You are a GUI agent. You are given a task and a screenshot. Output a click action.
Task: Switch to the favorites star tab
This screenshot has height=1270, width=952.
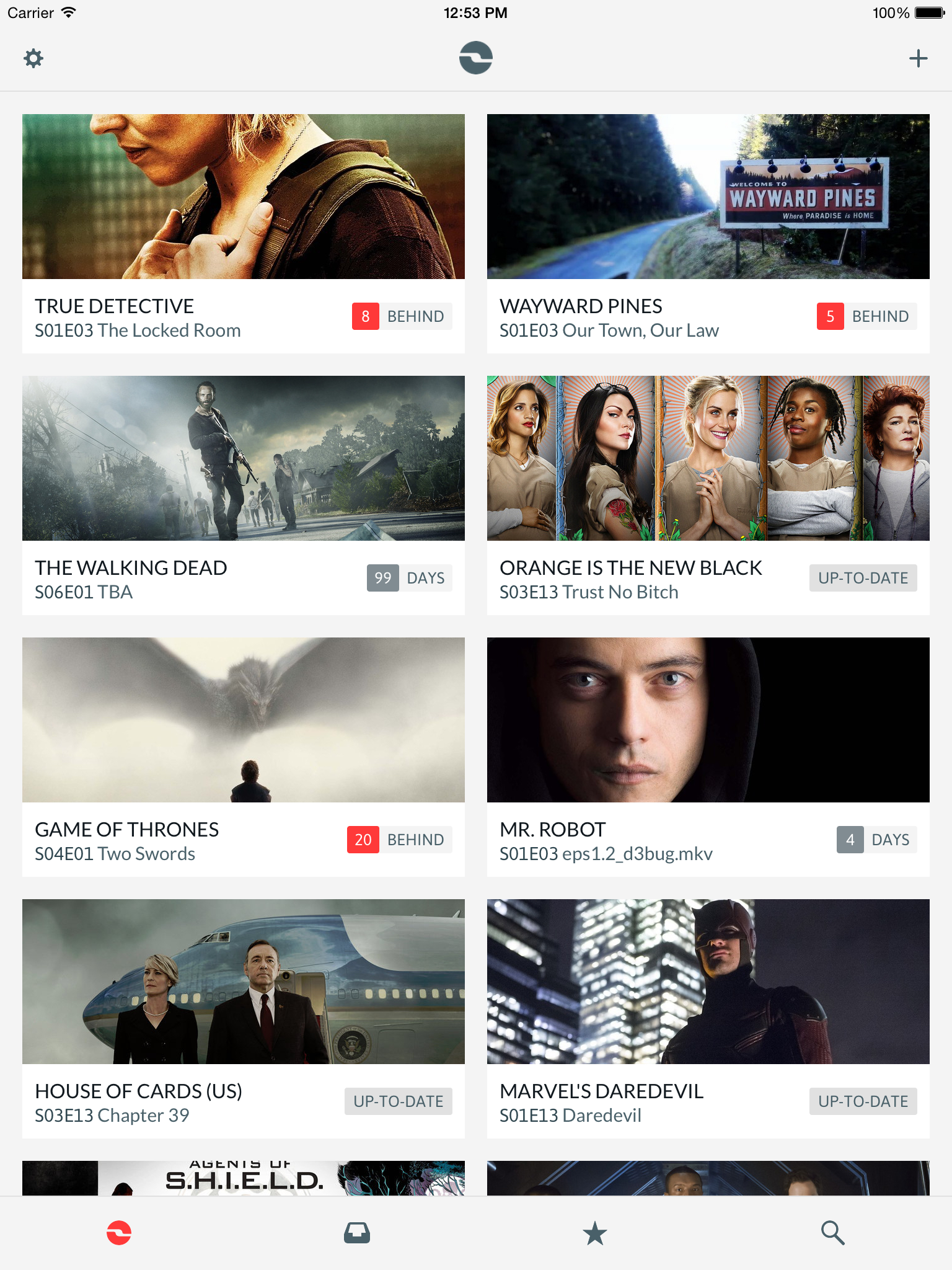[595, 1233]
